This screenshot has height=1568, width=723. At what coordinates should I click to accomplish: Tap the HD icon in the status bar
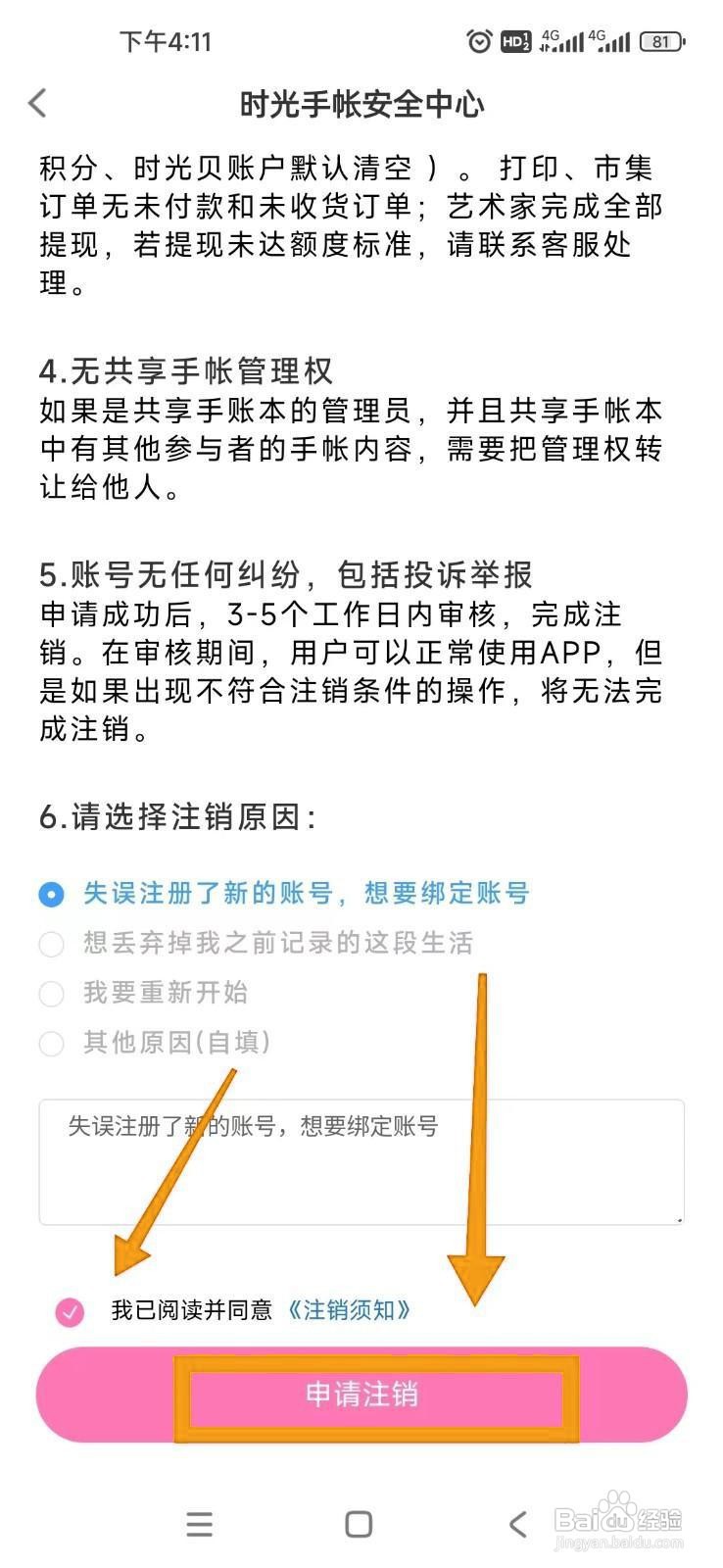516,41
